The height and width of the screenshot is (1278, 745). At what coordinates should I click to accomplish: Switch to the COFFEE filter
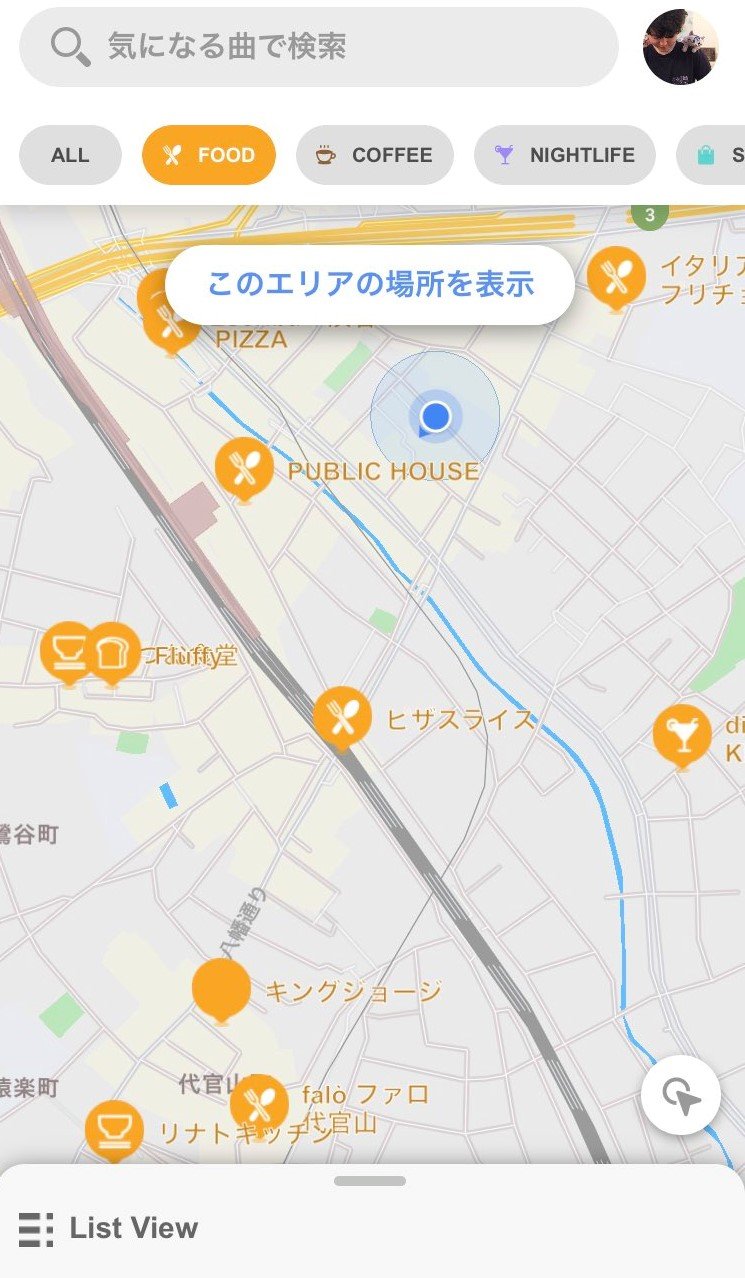(374, 155)
